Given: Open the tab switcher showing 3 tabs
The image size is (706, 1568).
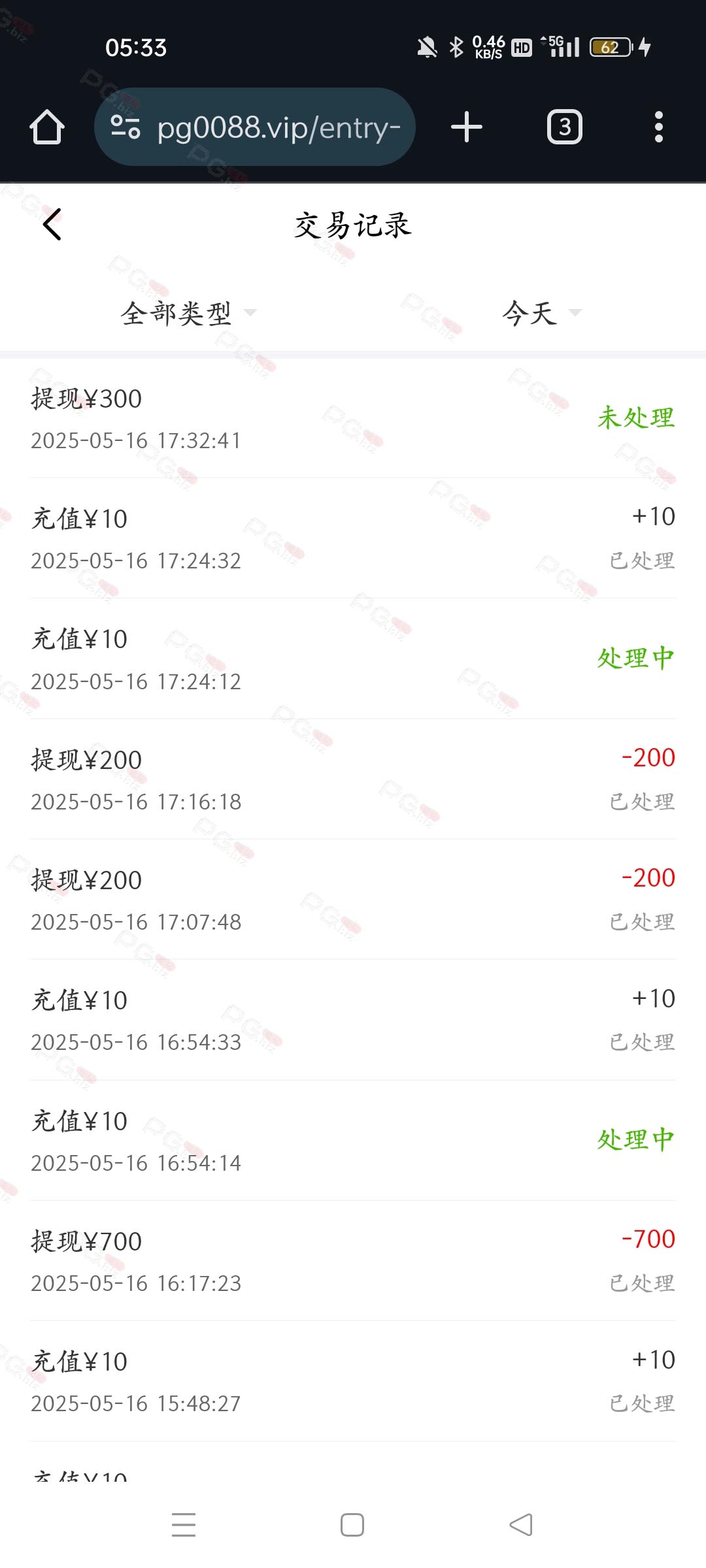Looking at the screenshot, I should click(565, 127).
